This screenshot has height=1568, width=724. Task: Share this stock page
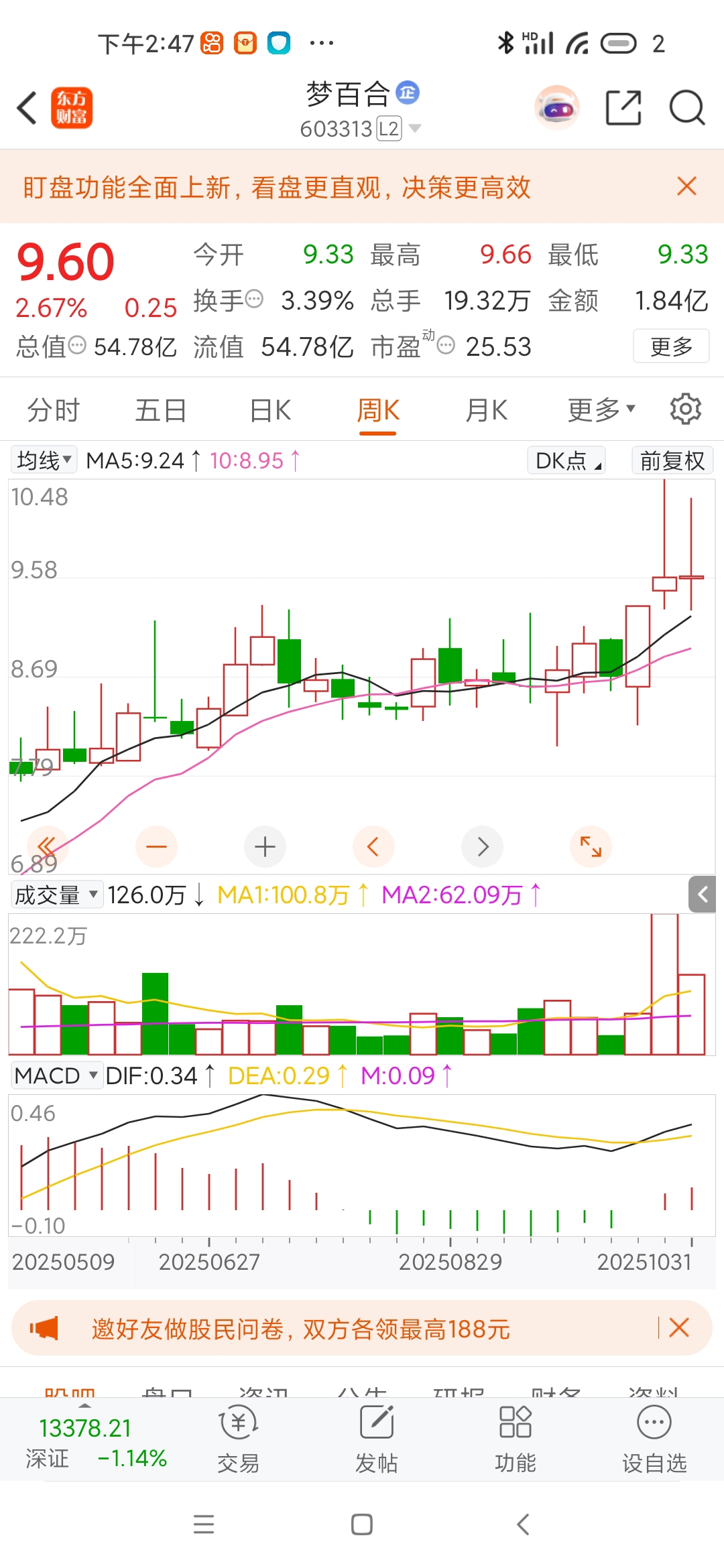pyautogui.click(x=623, y=108)
